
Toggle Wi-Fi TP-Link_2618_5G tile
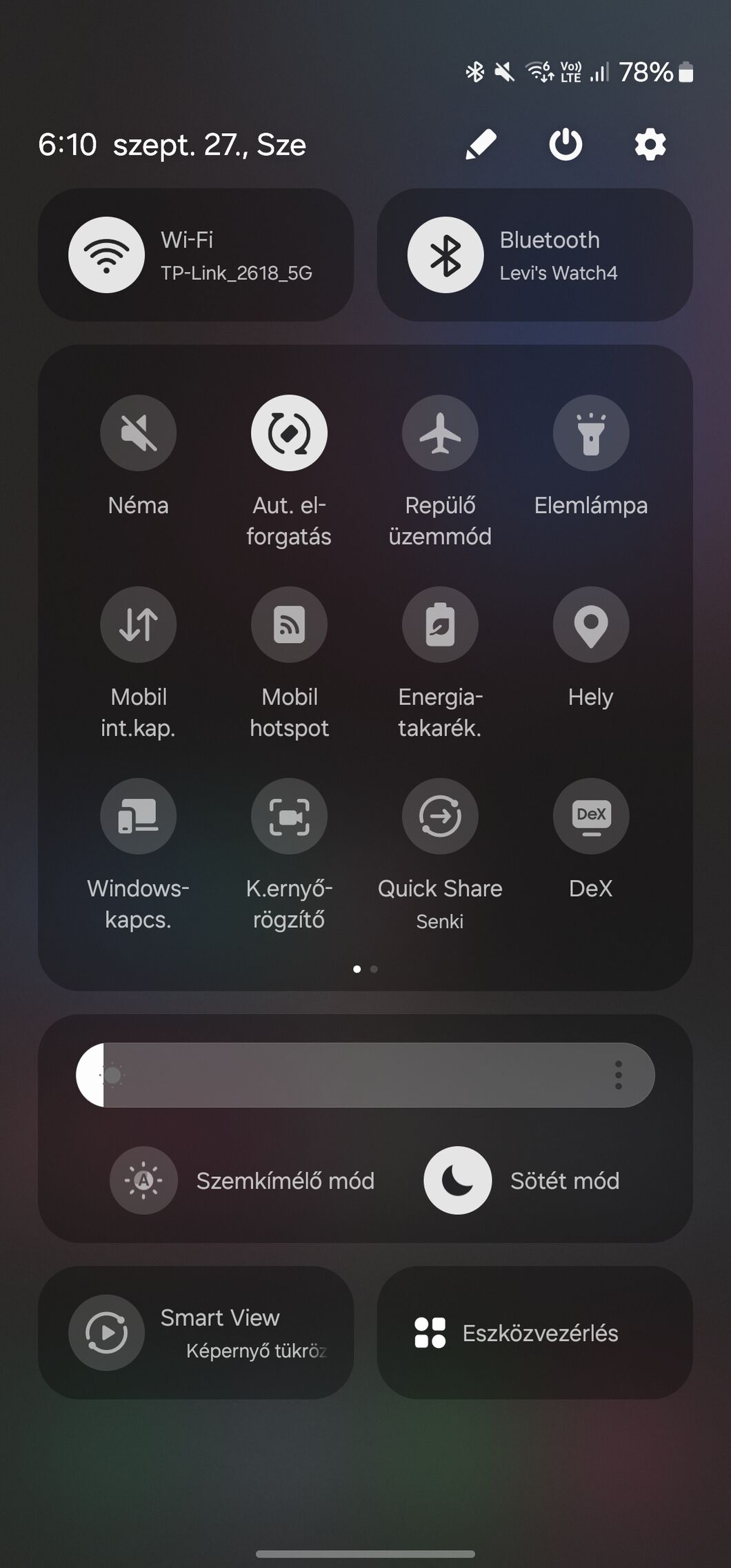pyautogui.click(x=107, y=255)
